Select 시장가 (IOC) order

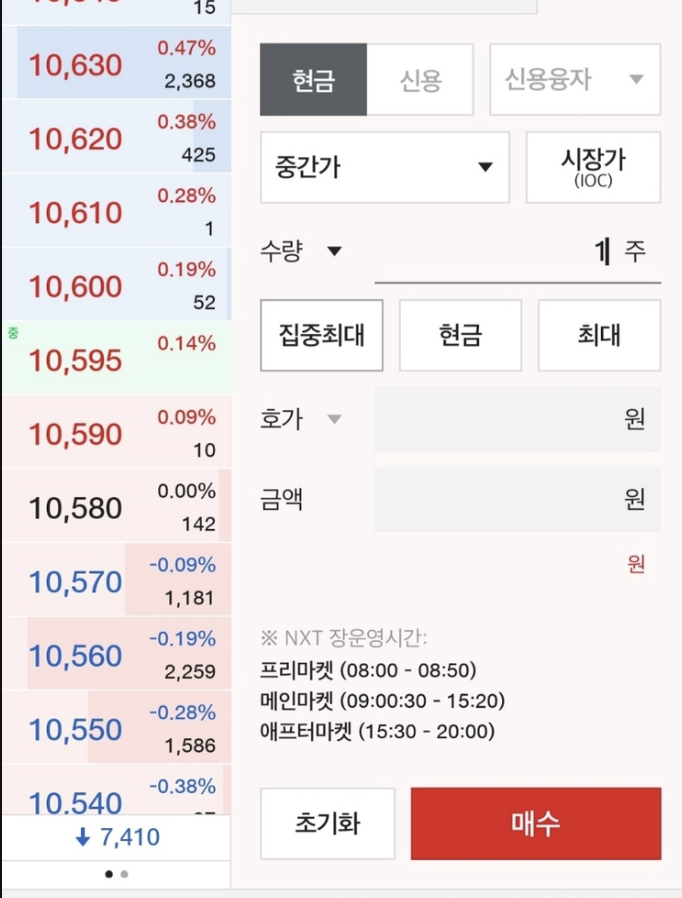tap(593, 167)
